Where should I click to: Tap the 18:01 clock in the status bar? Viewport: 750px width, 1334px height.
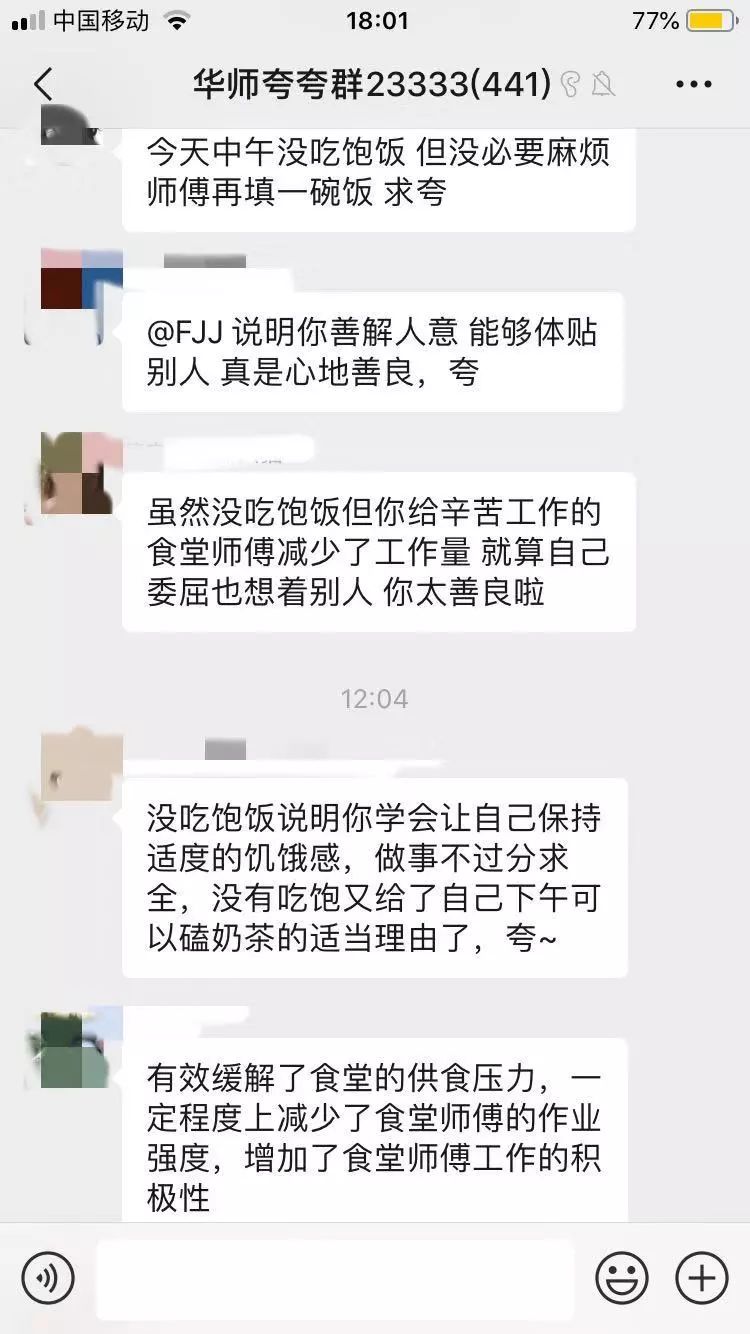374,20
